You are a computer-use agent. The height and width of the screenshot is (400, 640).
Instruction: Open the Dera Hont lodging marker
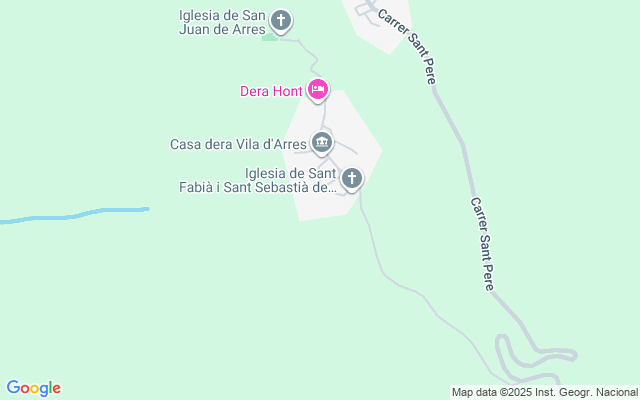(318, 90)
